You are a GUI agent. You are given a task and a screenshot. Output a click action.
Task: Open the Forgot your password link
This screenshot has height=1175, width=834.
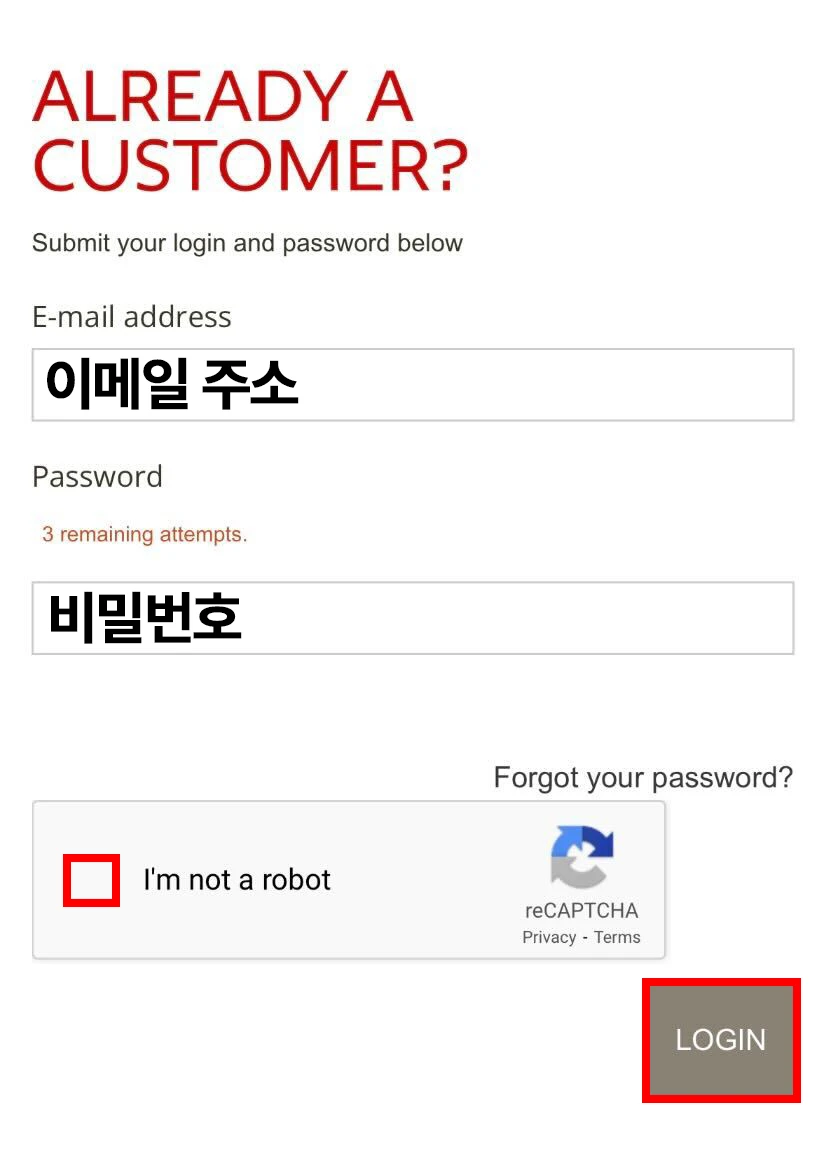pyautogui.click(x=643, y=777)
